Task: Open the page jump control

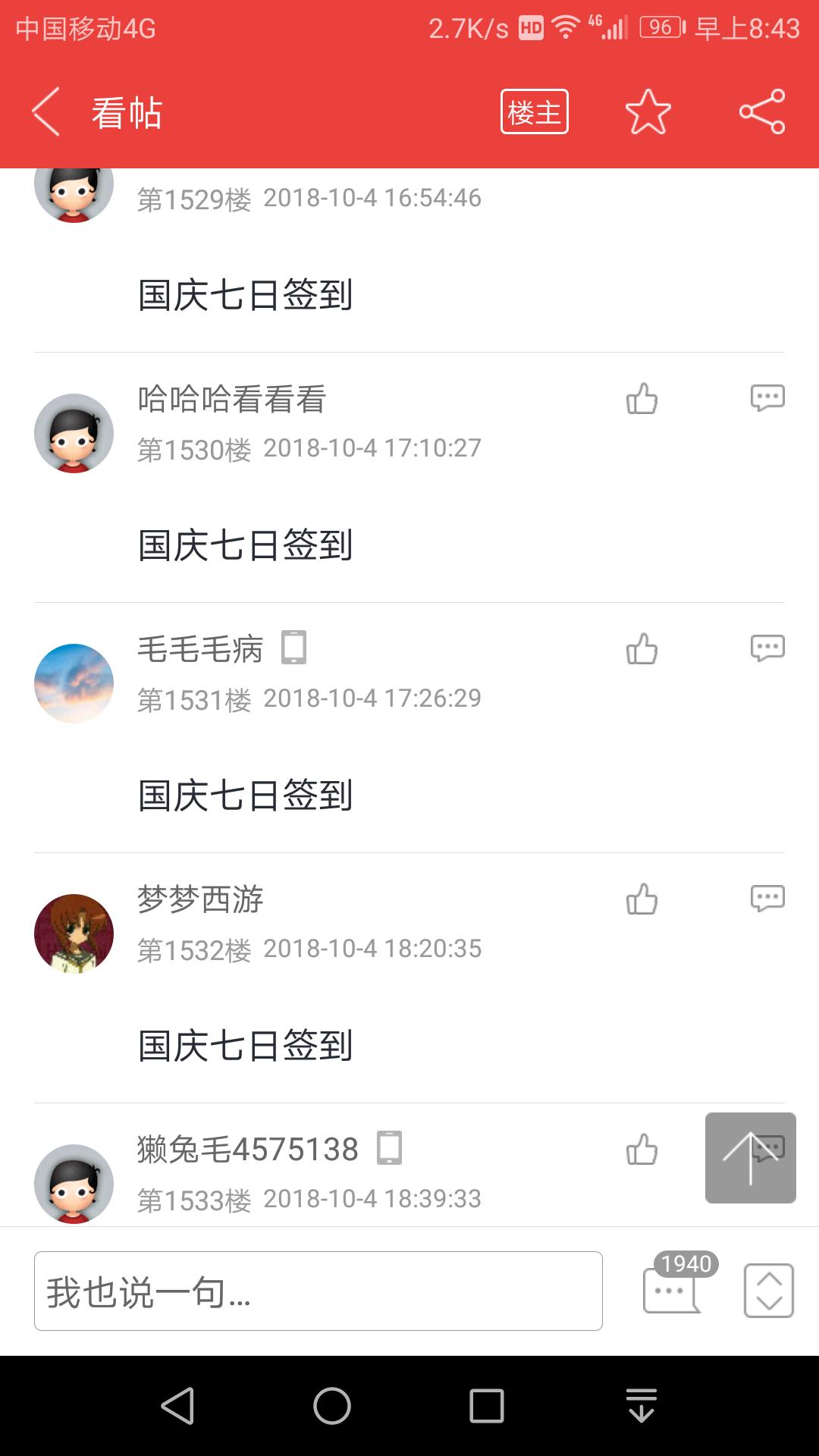Action: click(768, 1291)
